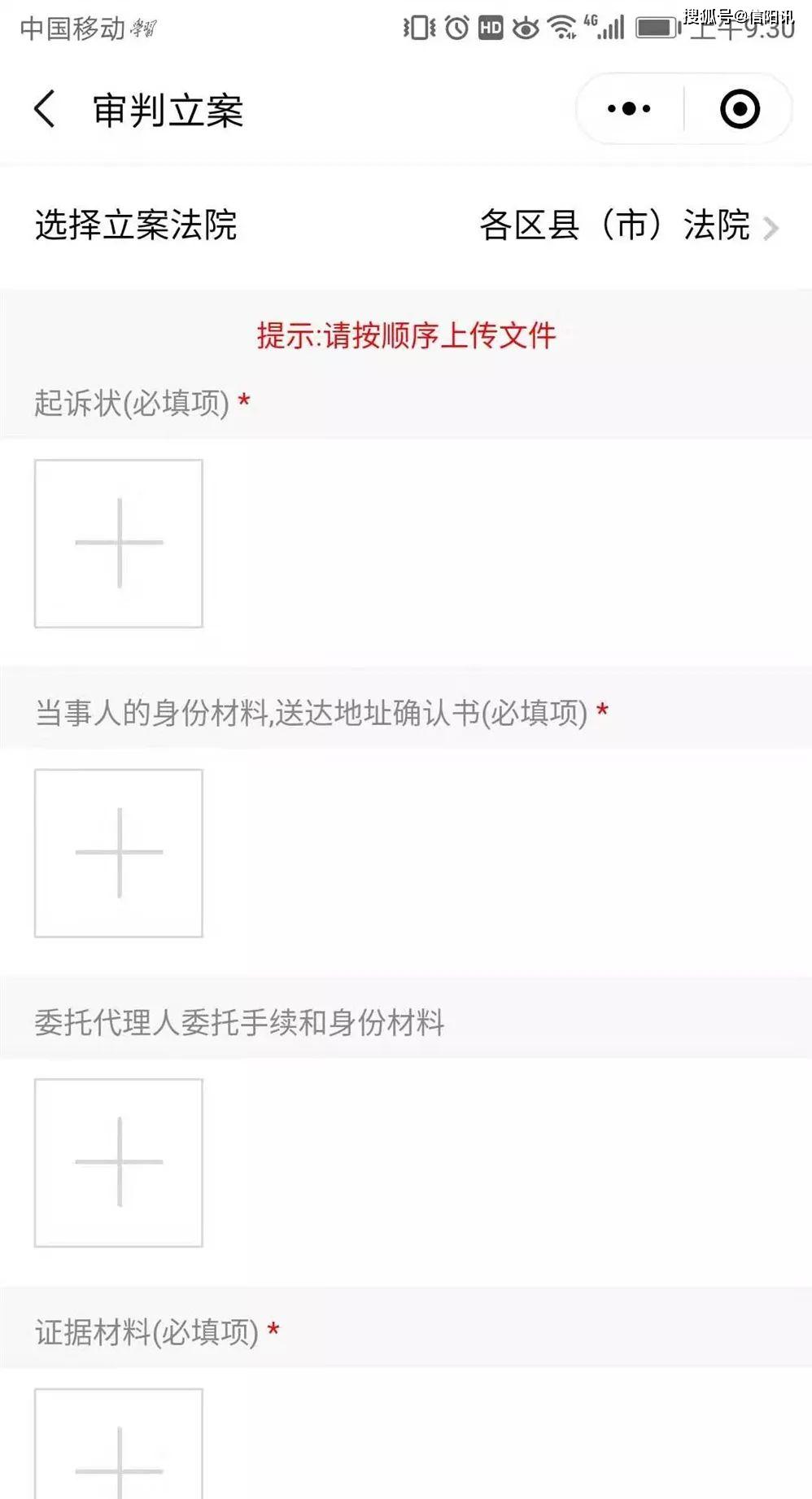Upload 当事人的身份材料 document
Viewport: 812px width, 1499px height.
pos(119,853)
